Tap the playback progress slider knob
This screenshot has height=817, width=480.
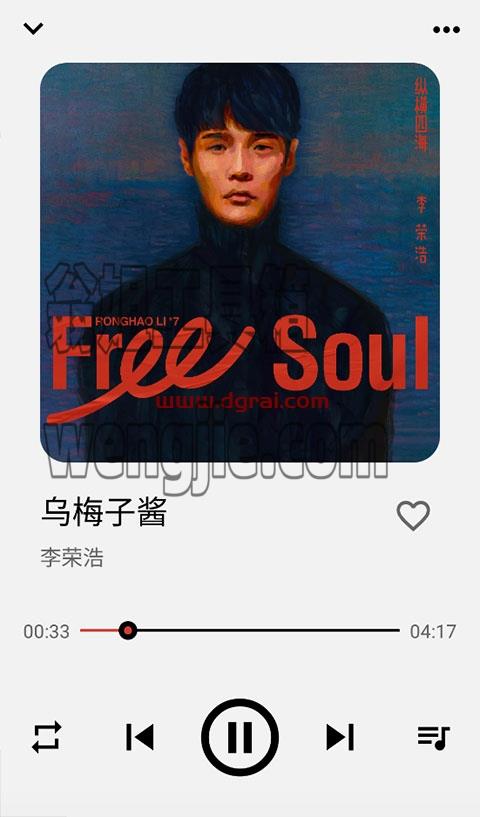(x=128, y=630)
